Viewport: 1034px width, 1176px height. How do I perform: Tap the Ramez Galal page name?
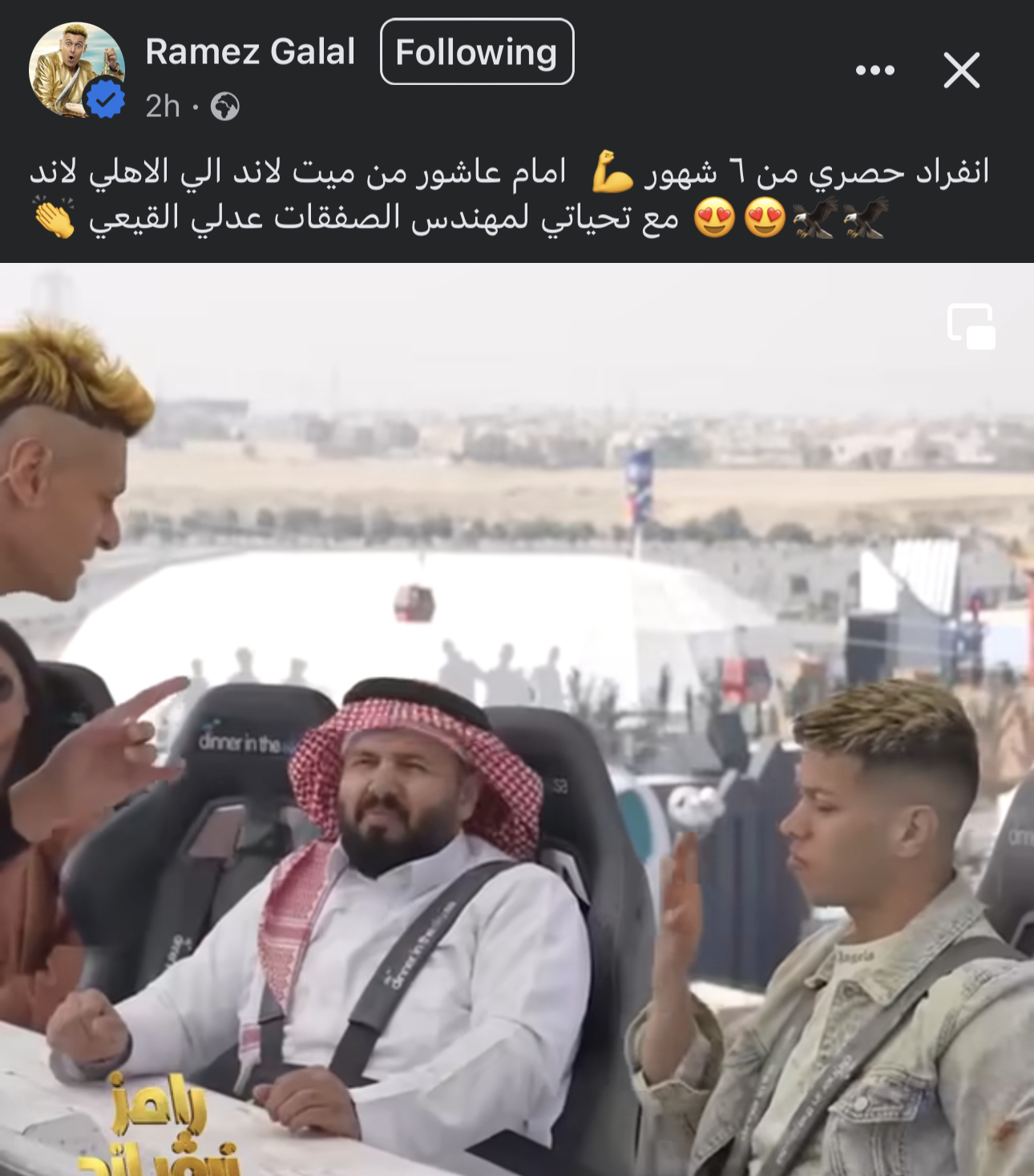pos(250,52)
